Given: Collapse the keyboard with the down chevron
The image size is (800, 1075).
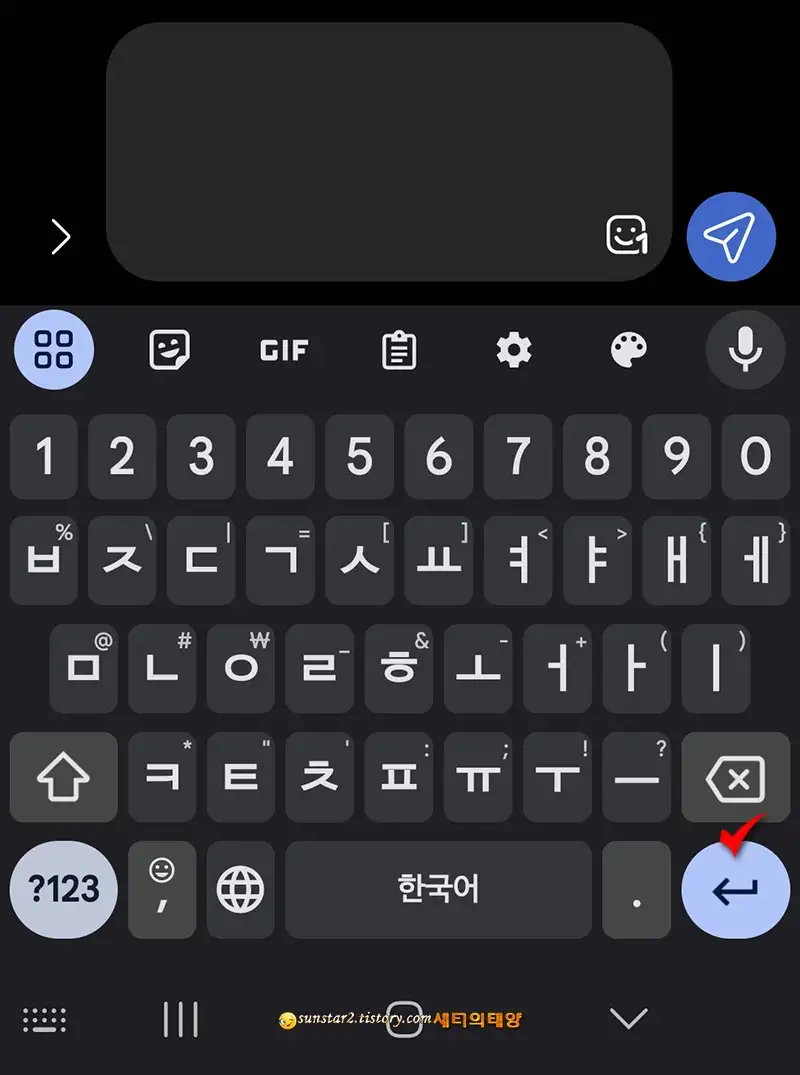Looking at the screenshot, I should click(x=628, y=1018).
